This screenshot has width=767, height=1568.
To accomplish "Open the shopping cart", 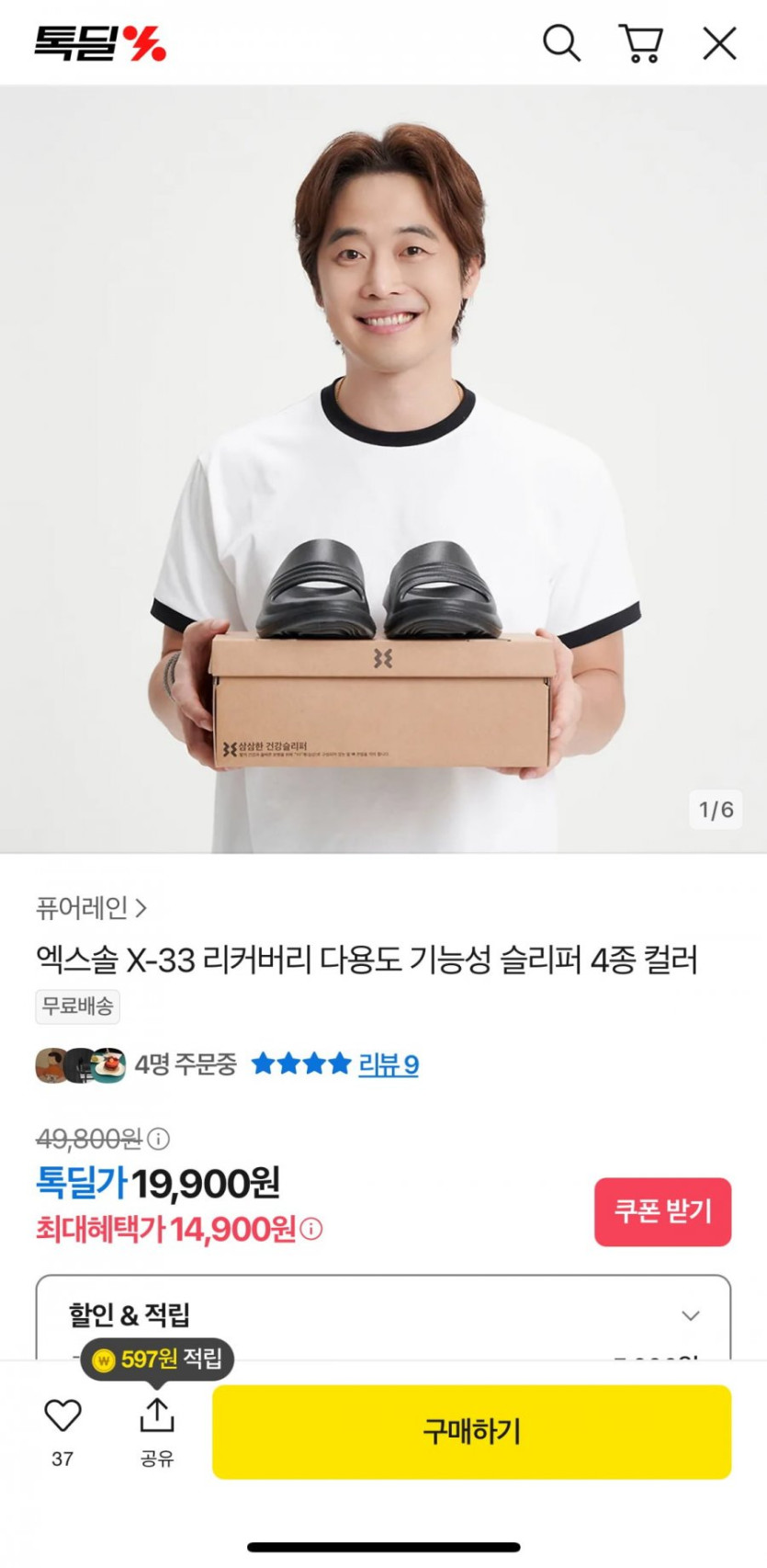I will tap(640, 43).
